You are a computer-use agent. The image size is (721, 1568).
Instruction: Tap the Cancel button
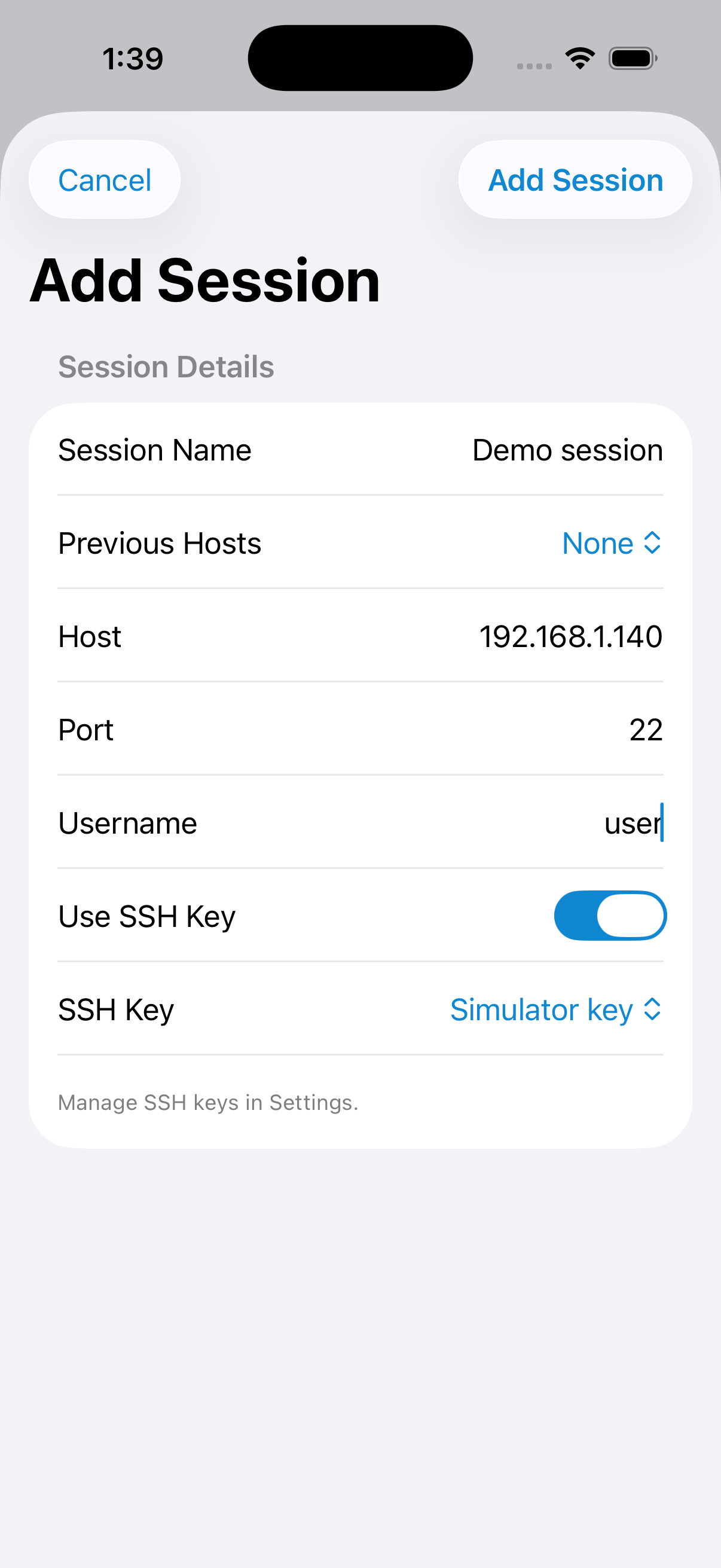point(104,179)
